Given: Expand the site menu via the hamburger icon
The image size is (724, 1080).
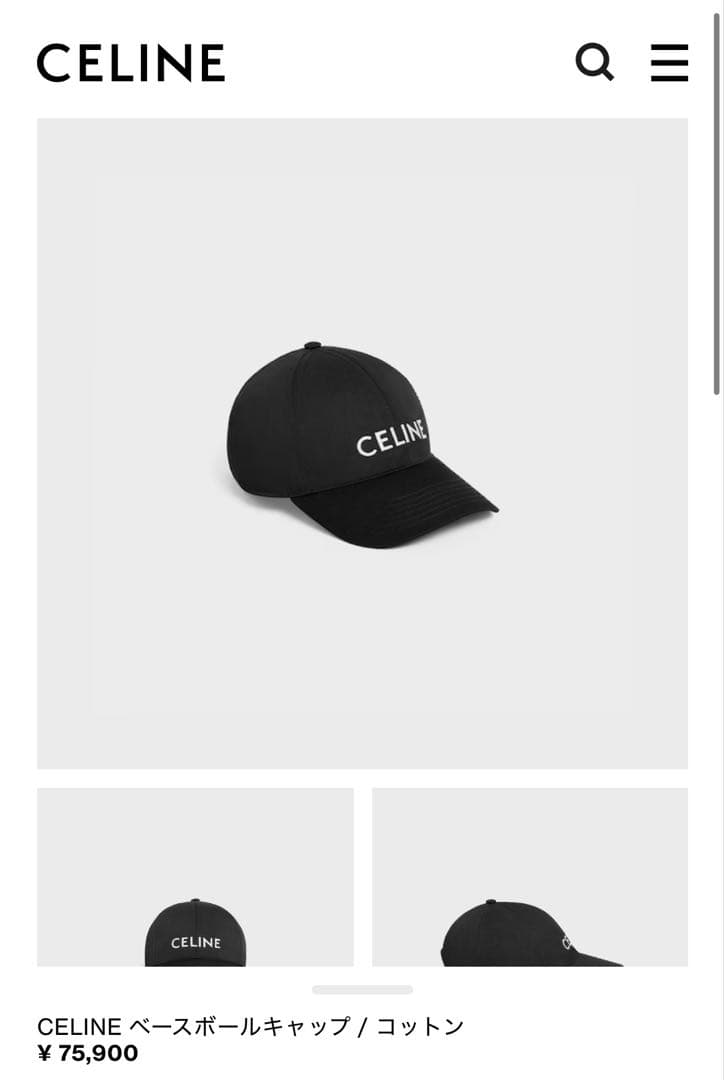Looking at the screenshot, I should (x=670, y=64).
